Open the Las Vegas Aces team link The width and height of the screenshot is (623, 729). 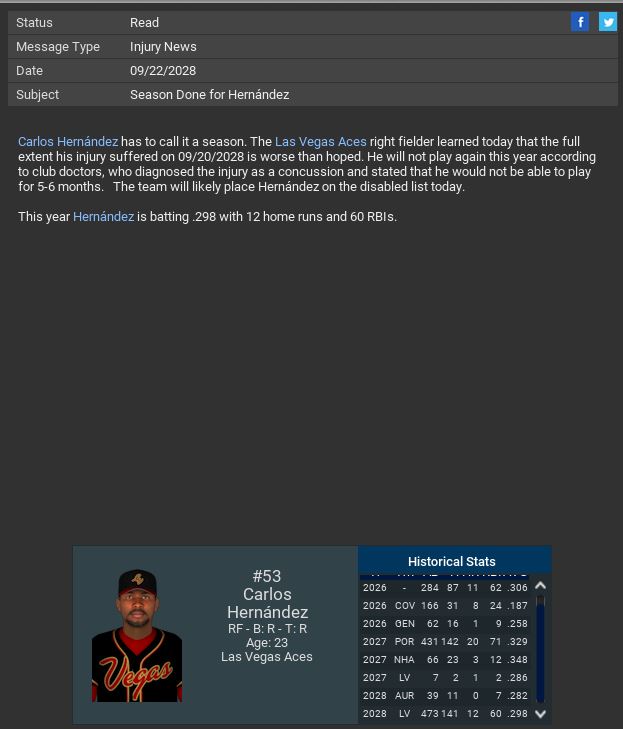tap(320, 142)
